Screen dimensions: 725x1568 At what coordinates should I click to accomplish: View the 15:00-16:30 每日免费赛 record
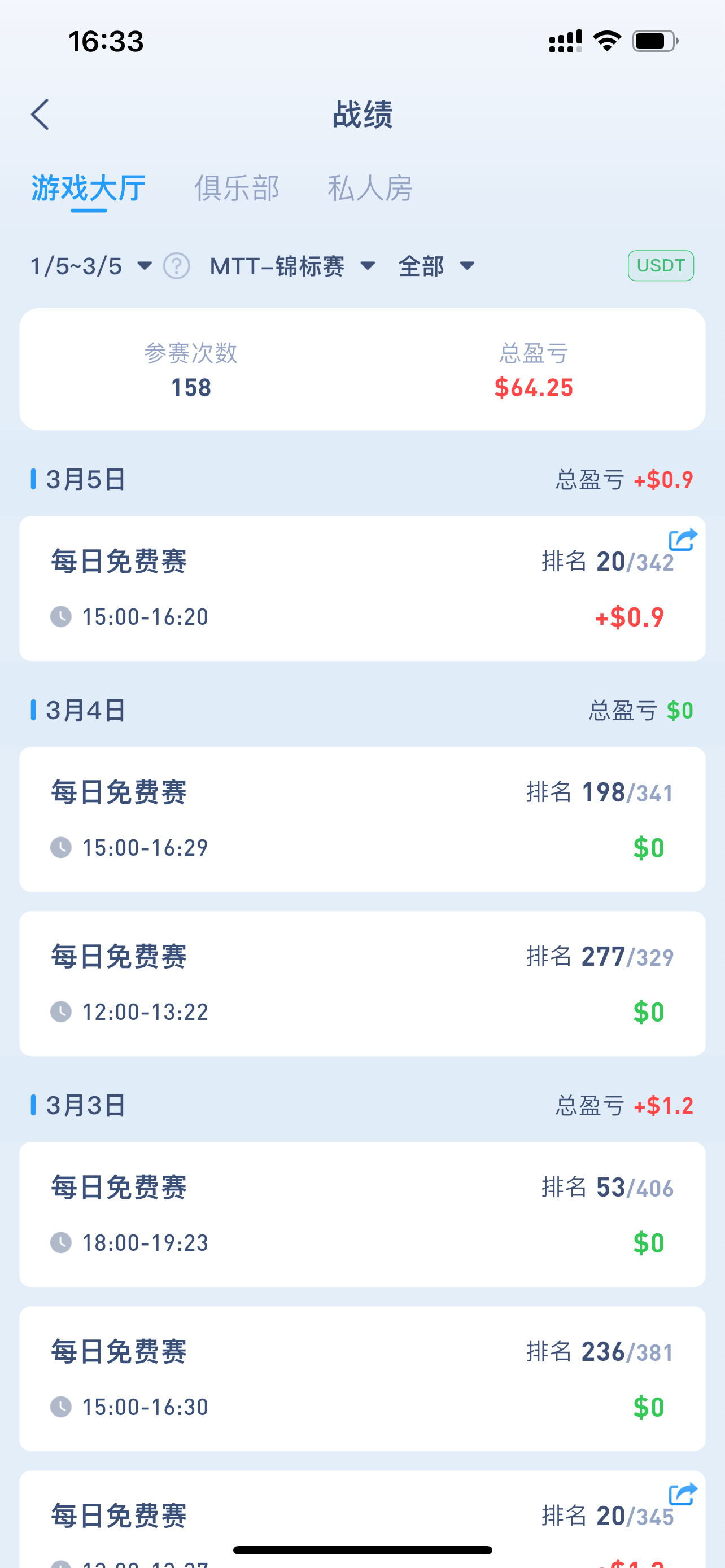[x=362, y=1379]
